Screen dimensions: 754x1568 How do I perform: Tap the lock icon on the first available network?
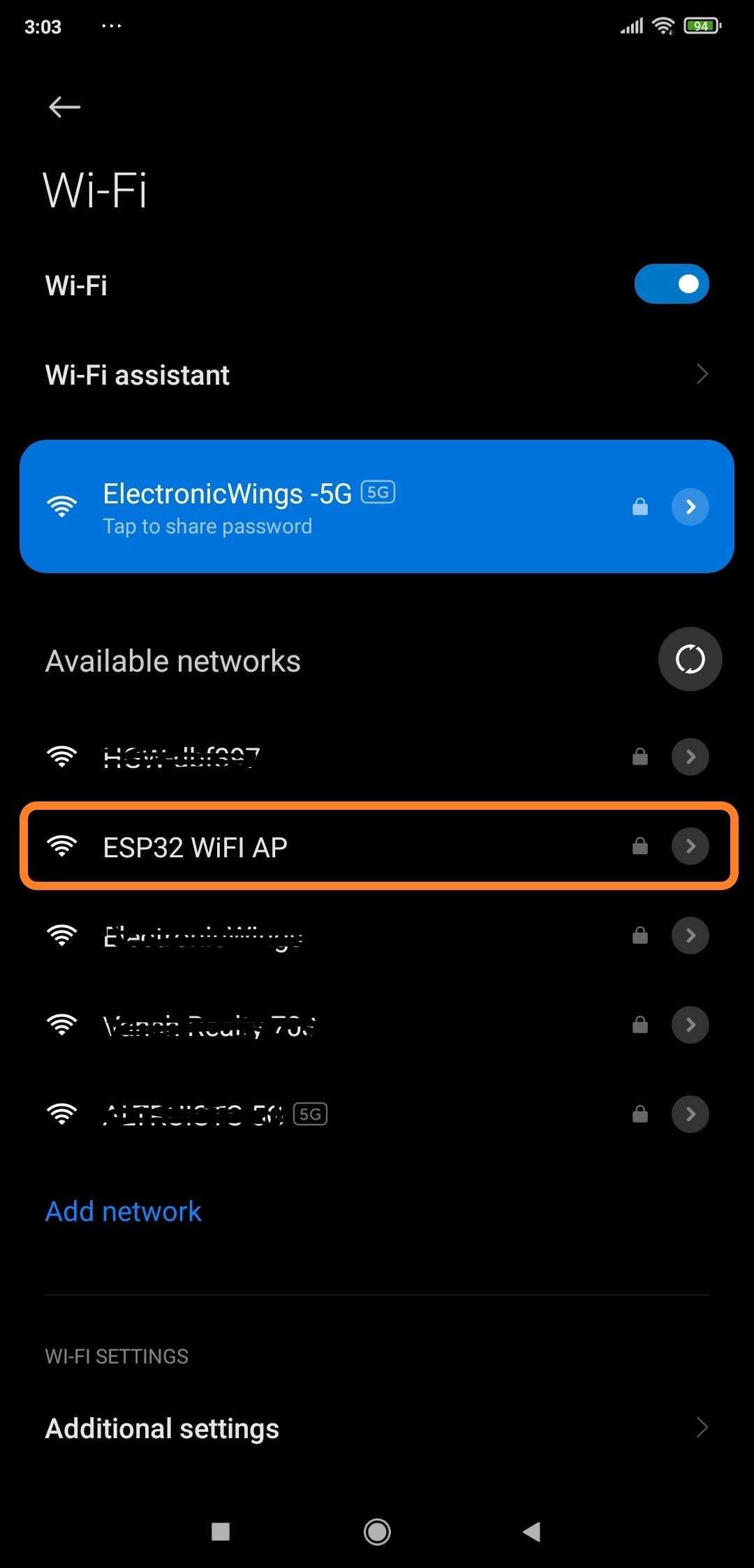[x=639, y=756]
